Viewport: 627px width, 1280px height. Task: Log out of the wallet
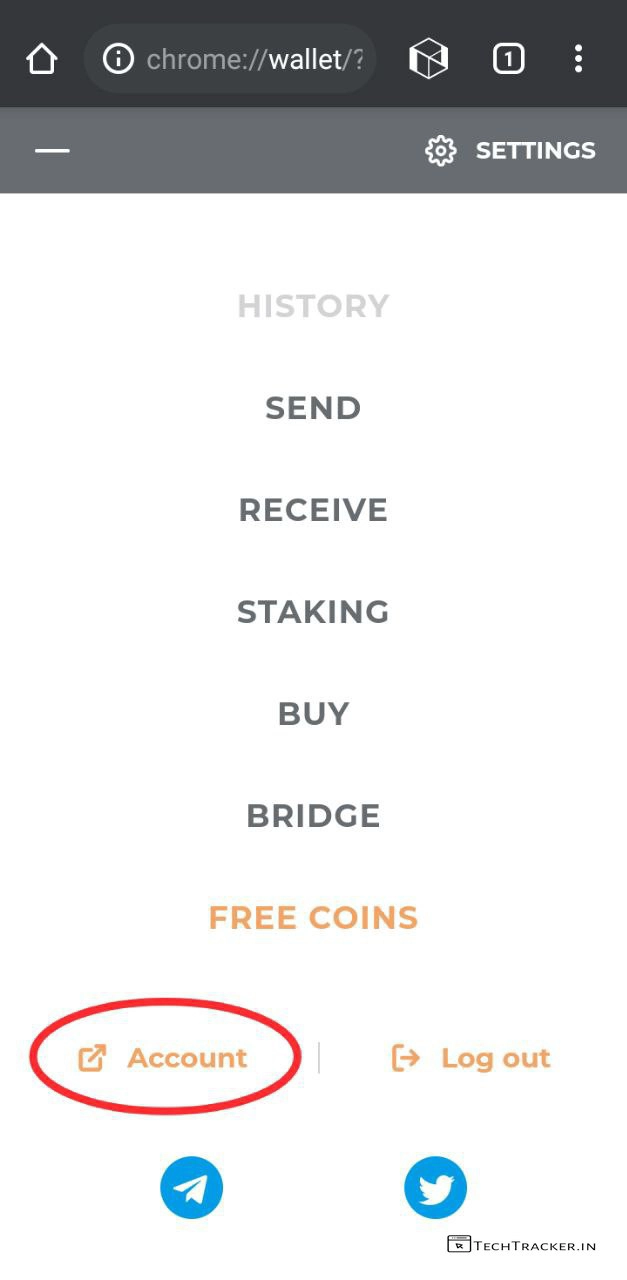pyautogui.click(x=471, y=1058)
